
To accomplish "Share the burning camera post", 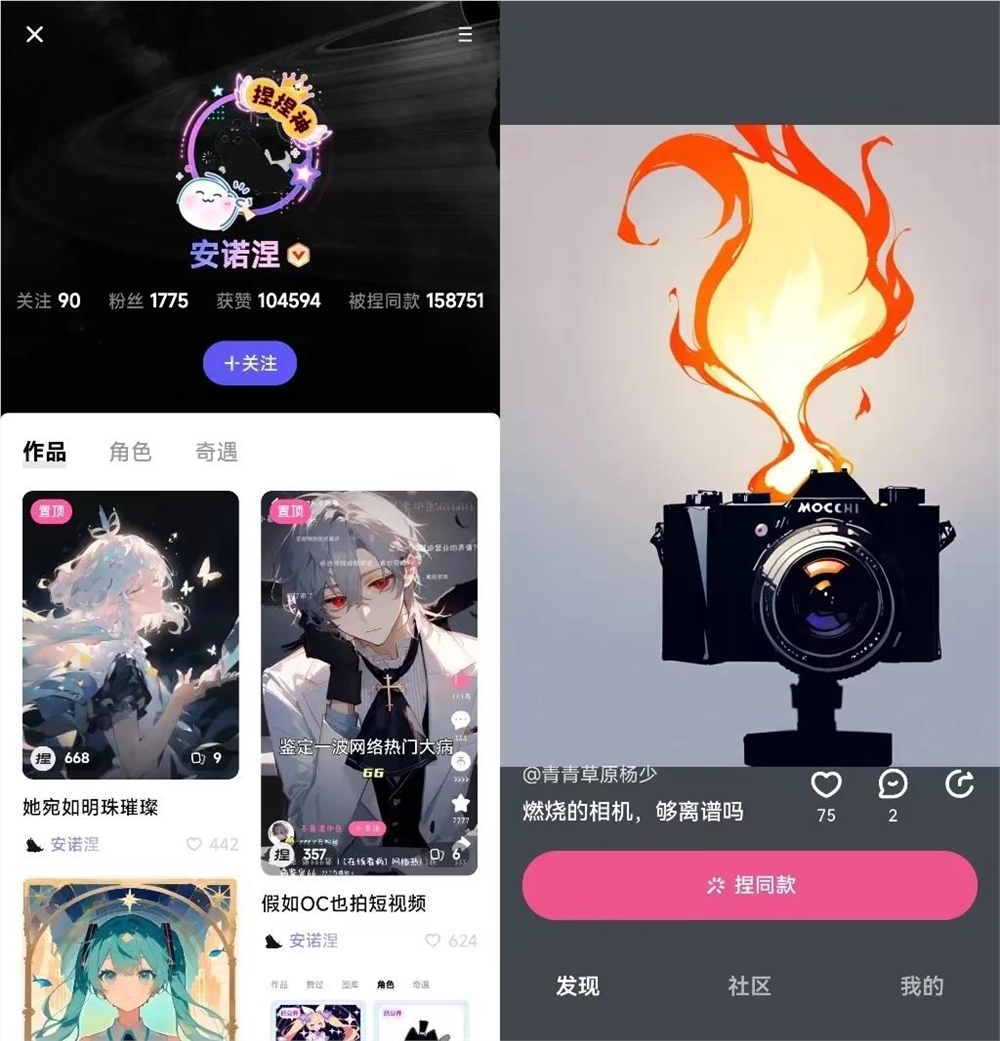I will coord(961,786).
